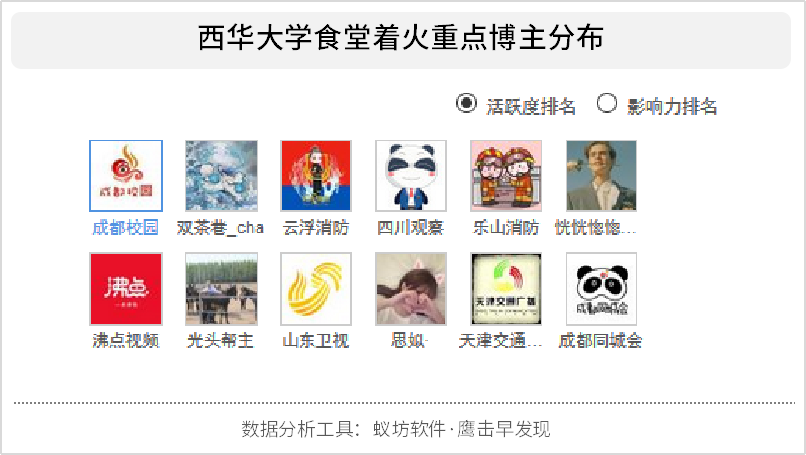The image size is (806, 455).
Task: View the 光头帮主 blogger
Action: coord(221,289)
